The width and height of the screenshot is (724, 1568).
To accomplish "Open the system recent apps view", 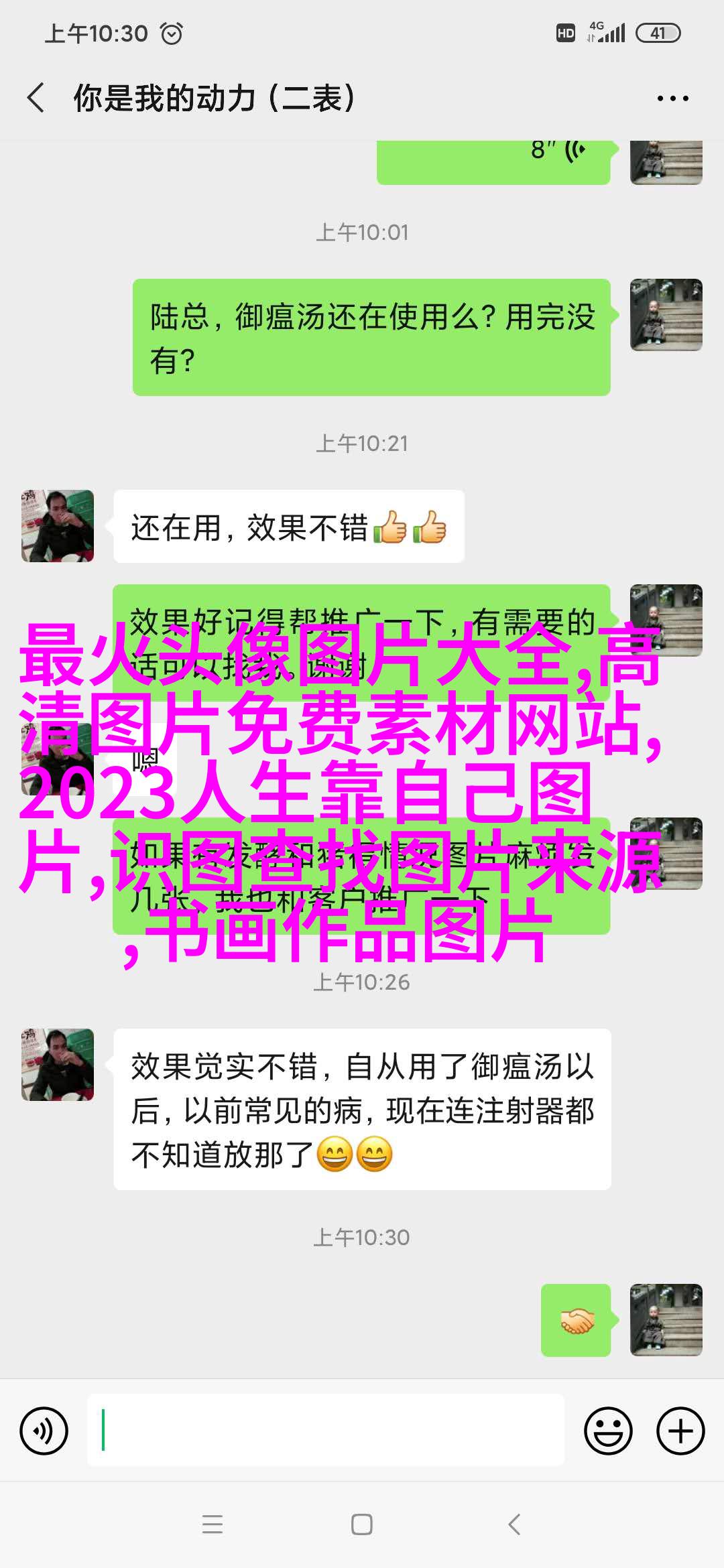I will pyautogui.click(x=212, y=1524).
